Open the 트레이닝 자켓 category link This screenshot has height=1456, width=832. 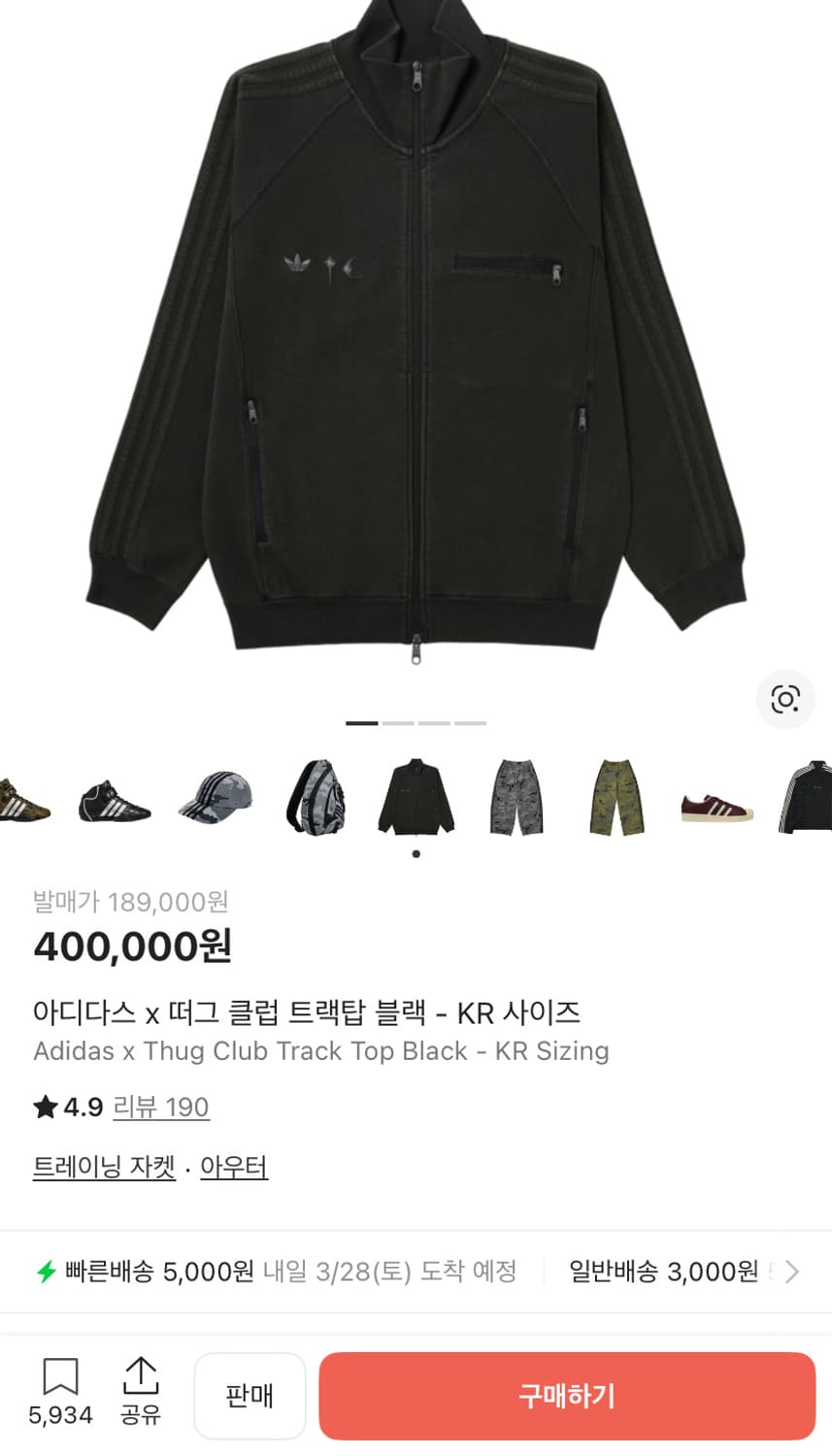[104, 1168]
